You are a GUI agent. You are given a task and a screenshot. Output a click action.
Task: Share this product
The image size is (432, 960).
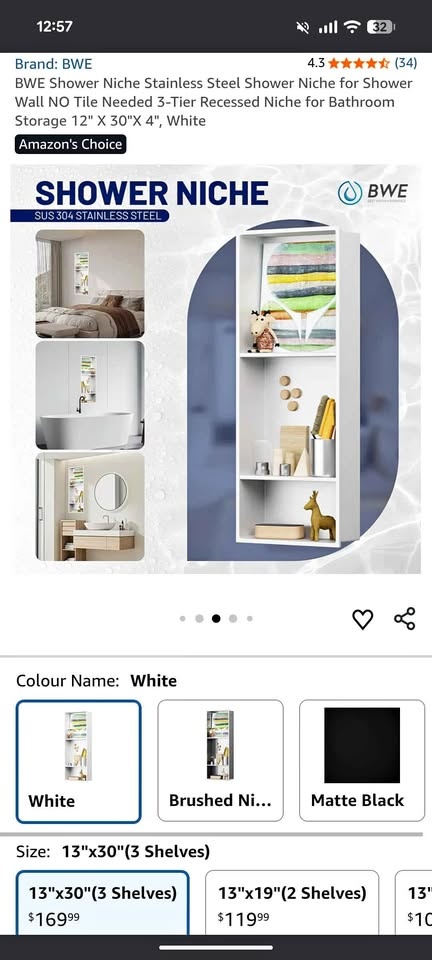click(404, 618)
